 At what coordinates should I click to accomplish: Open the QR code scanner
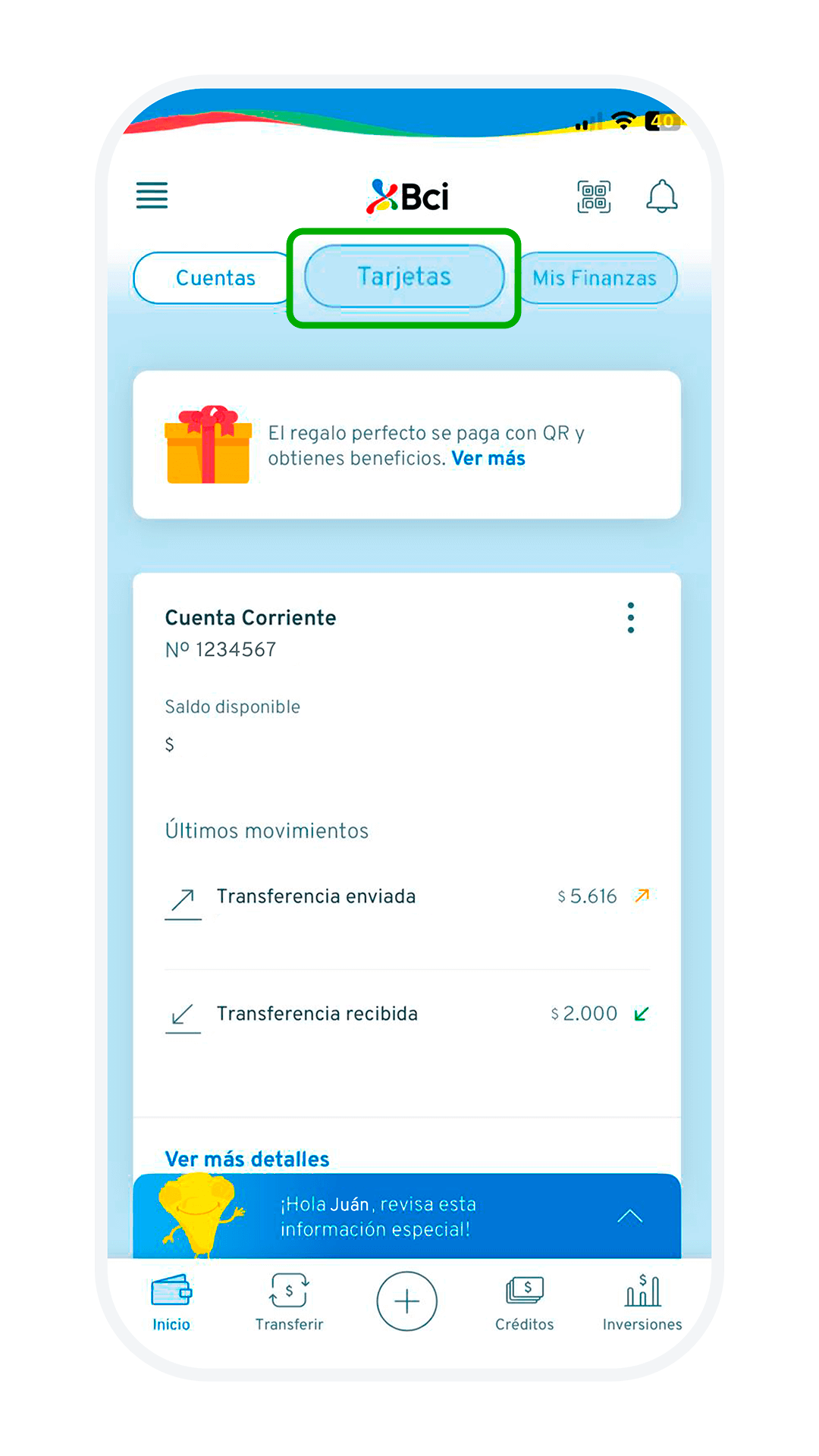(x=595, y=196)
